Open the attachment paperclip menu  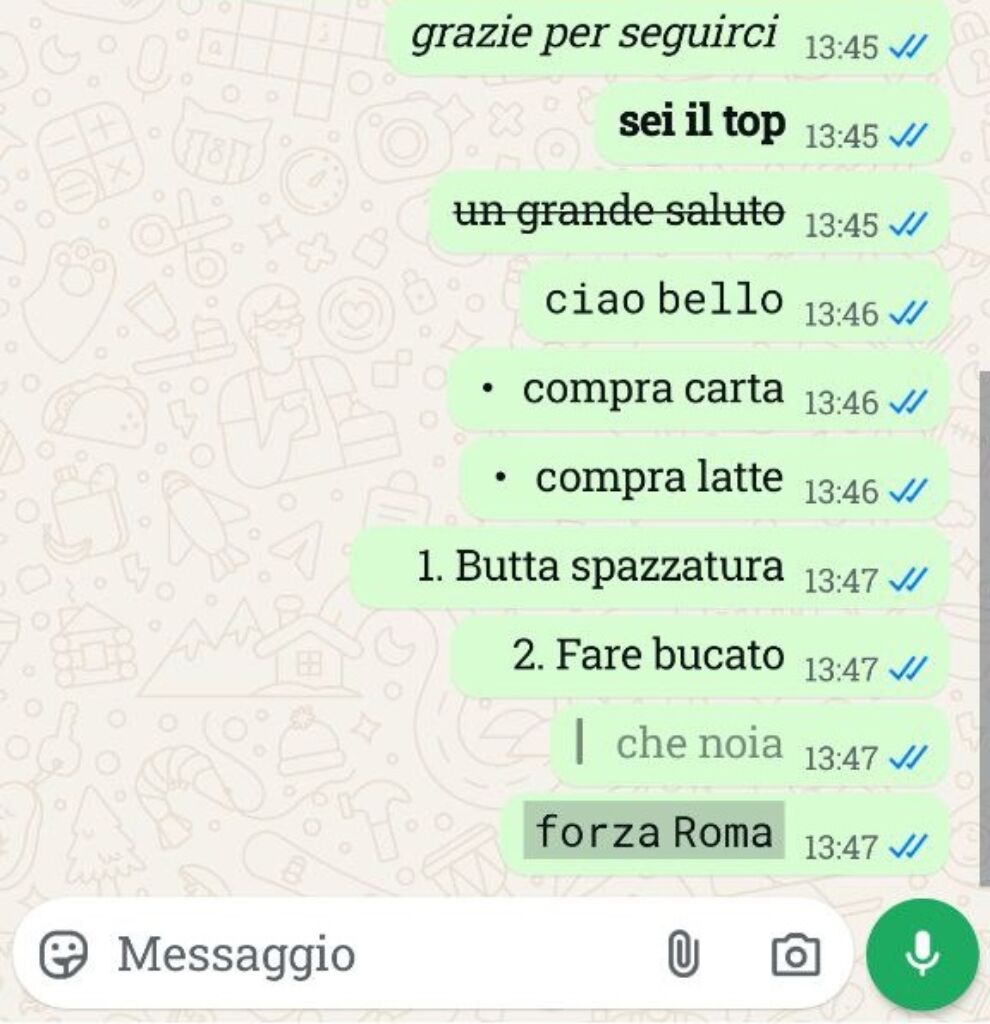[x=682, y=954]
